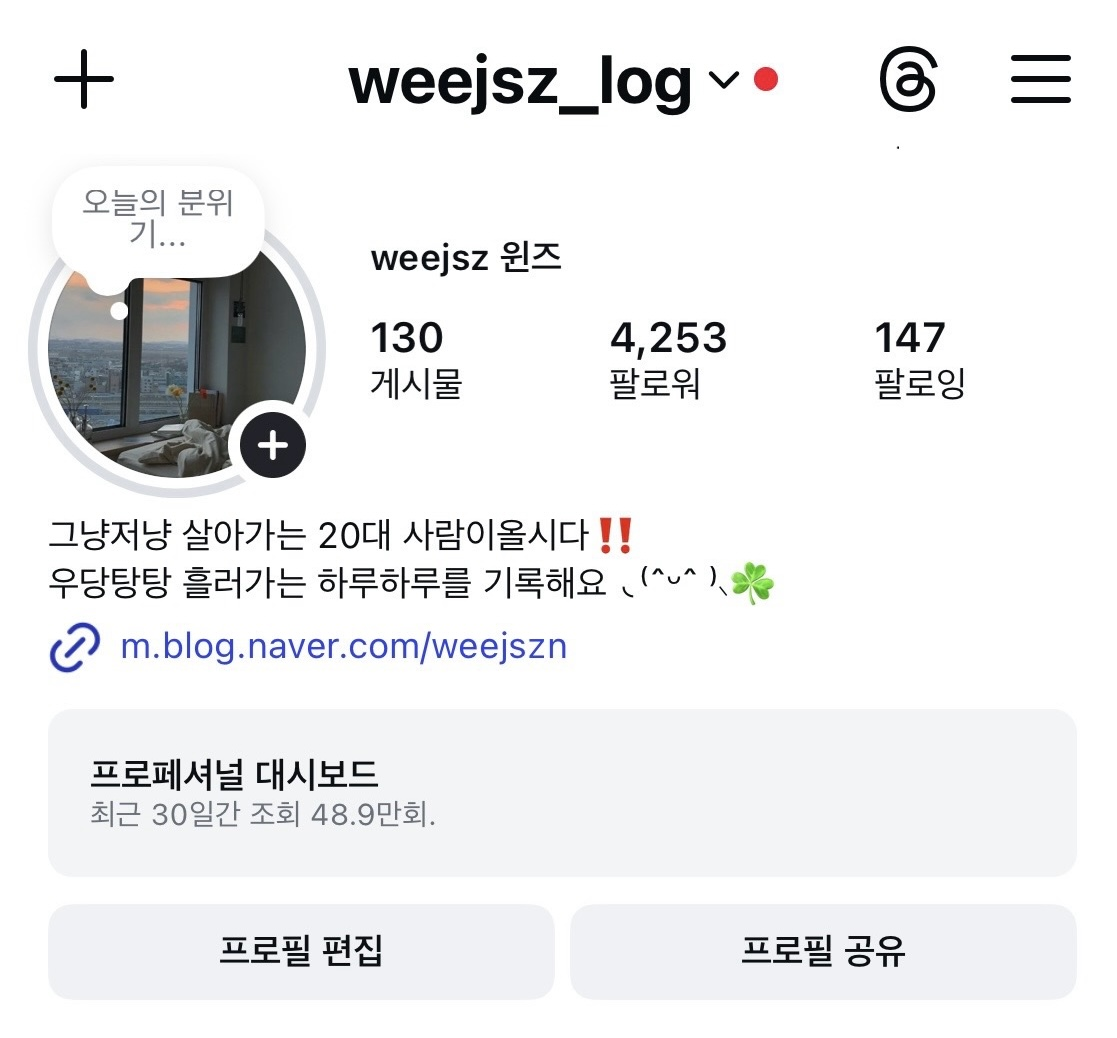View the 130 게시물 posts
Viewport: 1117px width, 1038px height.
point(416,359)
